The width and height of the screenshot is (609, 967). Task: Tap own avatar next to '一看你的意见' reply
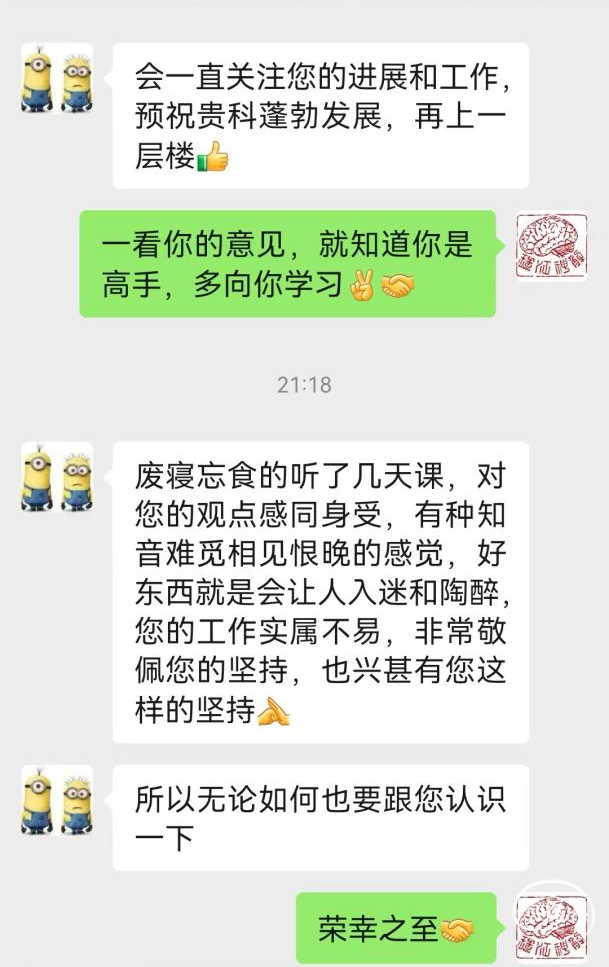point(551,246)
